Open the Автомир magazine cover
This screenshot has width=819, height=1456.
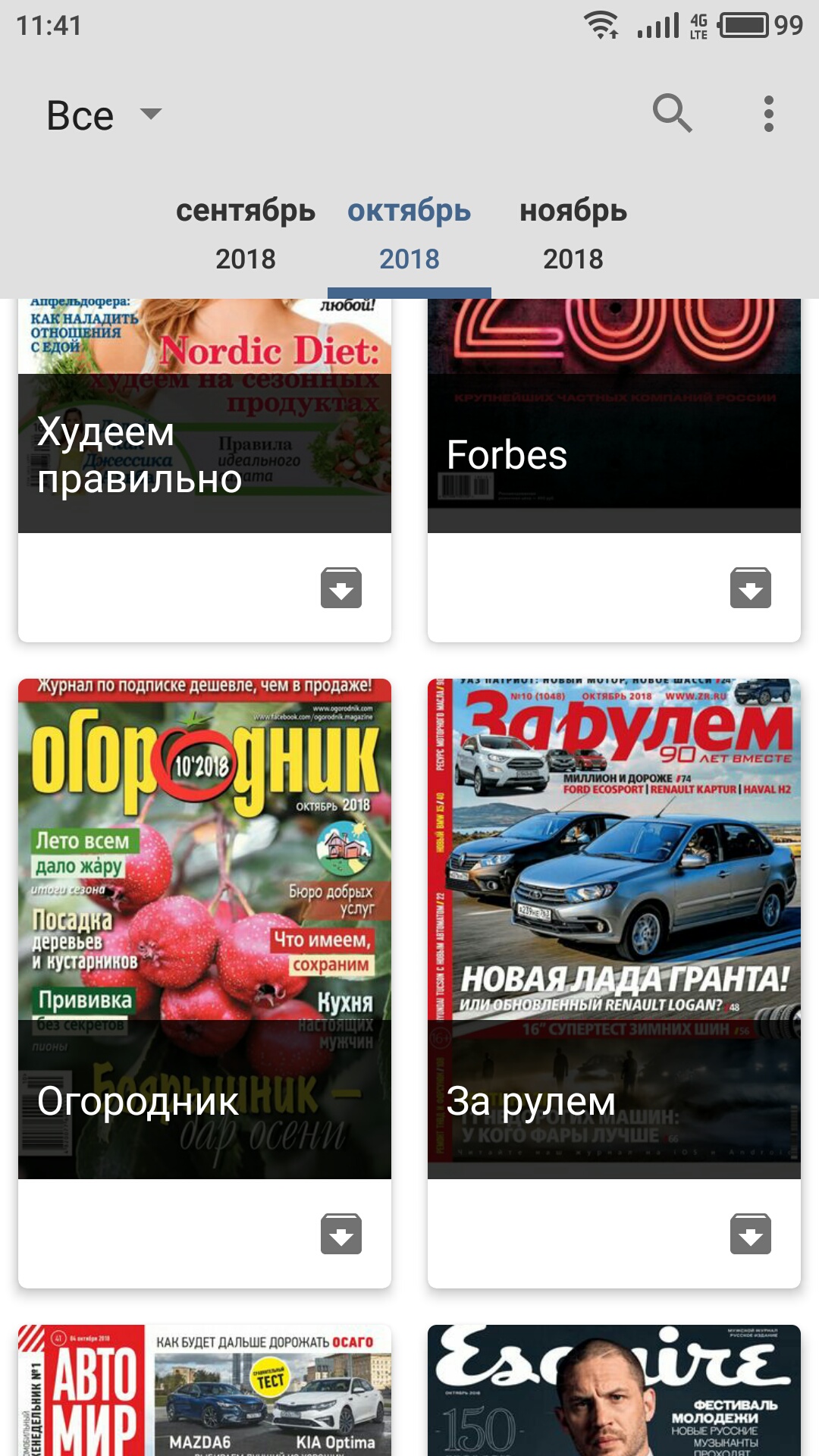[205, 1391]
